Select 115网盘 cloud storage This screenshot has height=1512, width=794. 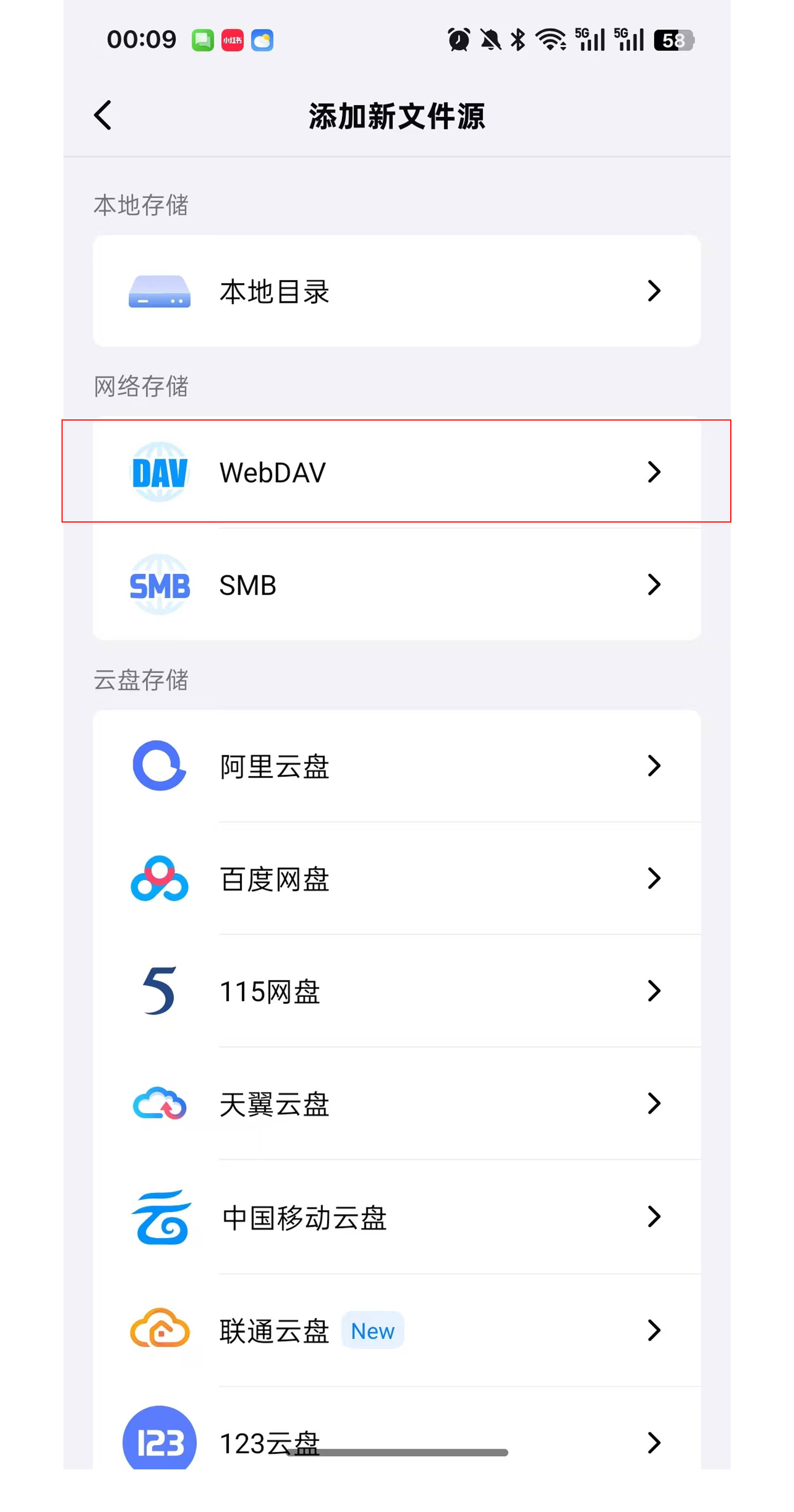(x=396, y=991)
